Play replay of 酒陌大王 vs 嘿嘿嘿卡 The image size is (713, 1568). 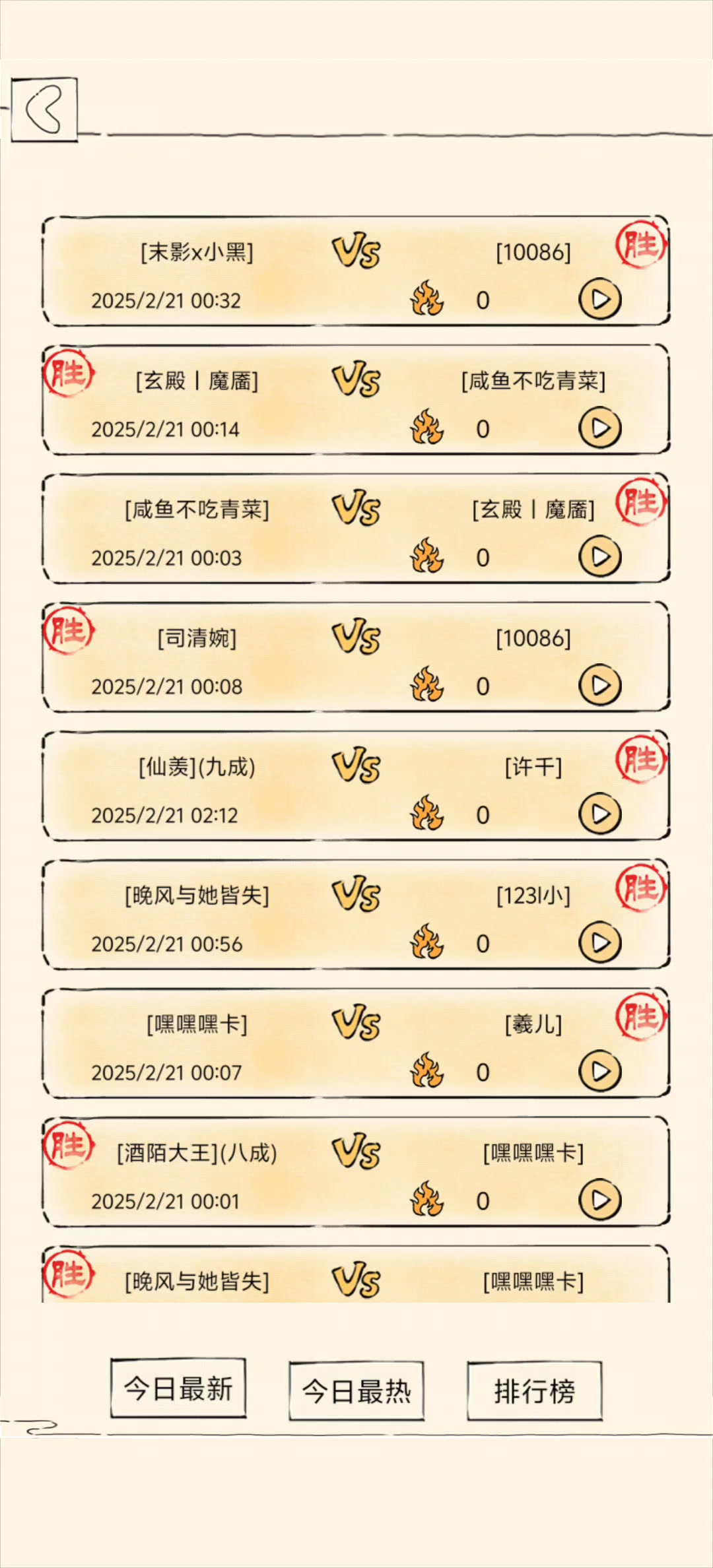pos(599,1200)
